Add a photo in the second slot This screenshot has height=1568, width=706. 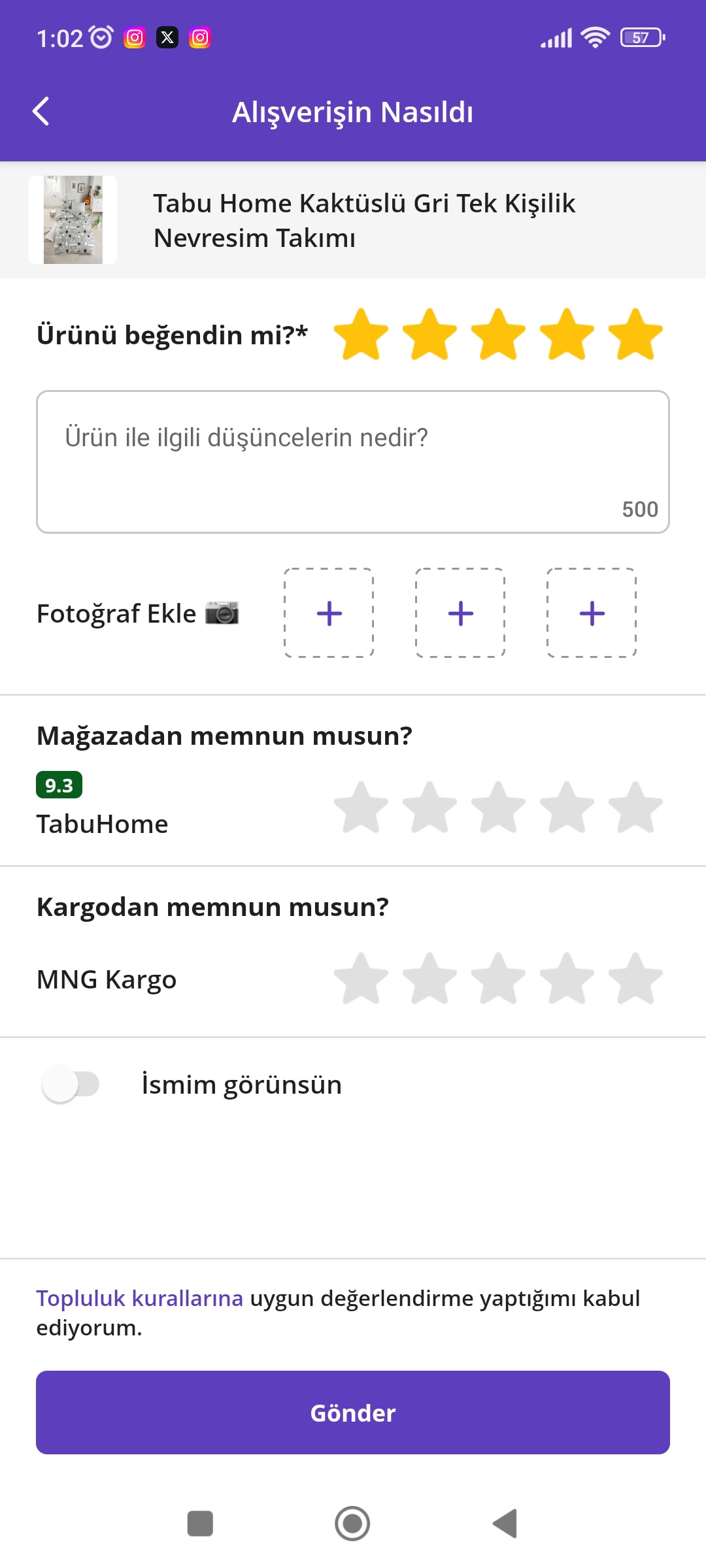click(x=460, y=613)
